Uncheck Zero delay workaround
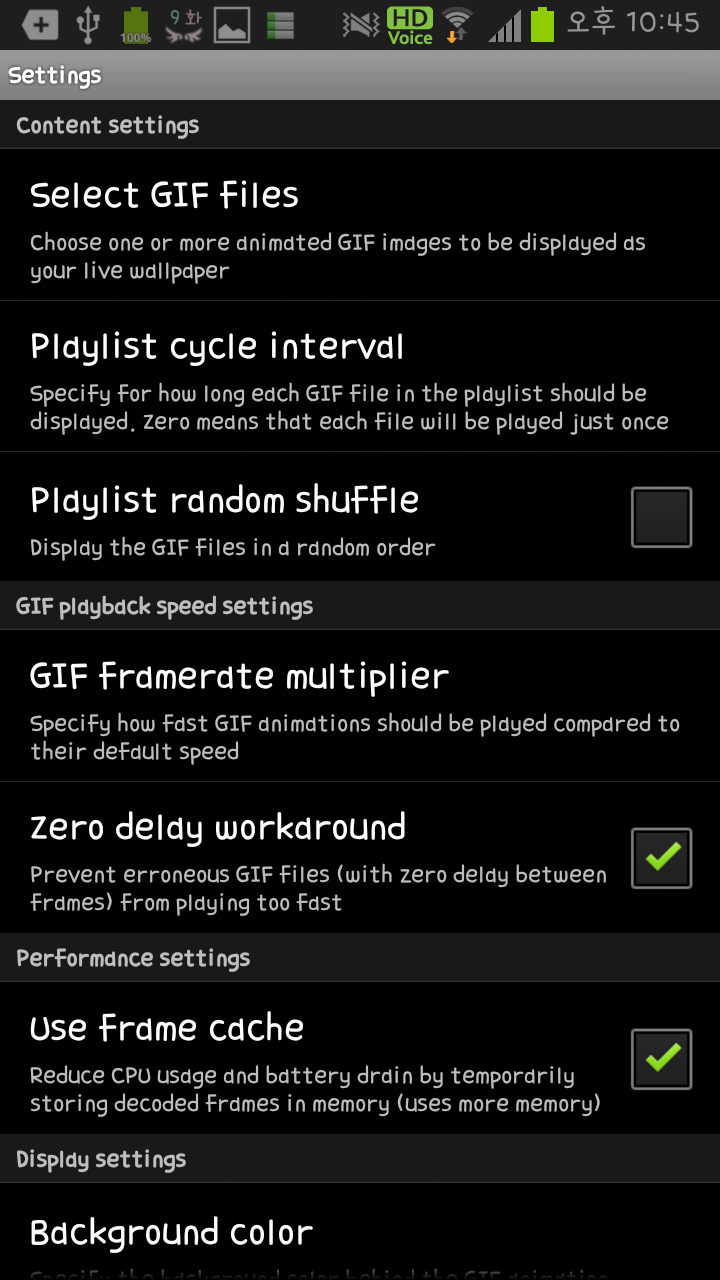The width and height of the screenshot is (720, 1280). coord(661,858)
